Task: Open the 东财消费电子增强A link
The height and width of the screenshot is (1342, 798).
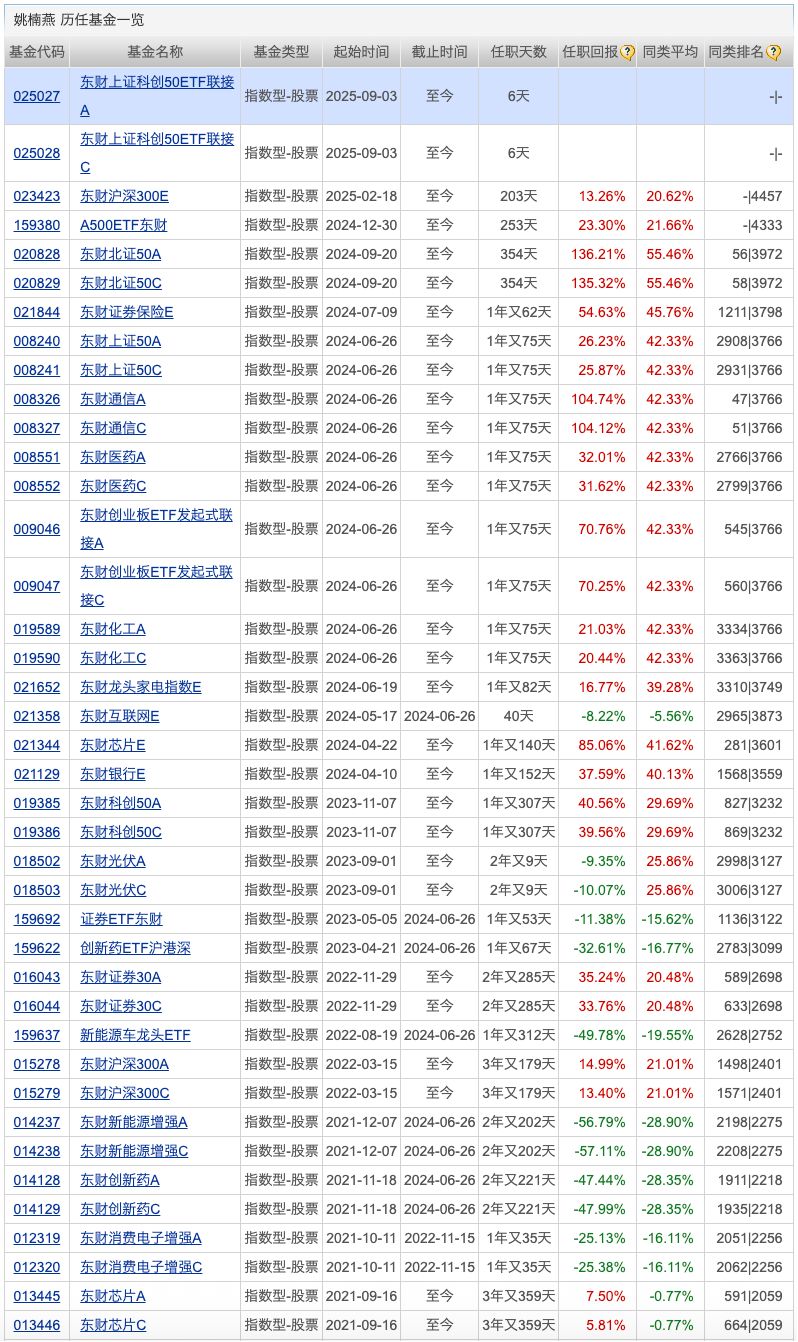Action: click(x=141, y=1238)
